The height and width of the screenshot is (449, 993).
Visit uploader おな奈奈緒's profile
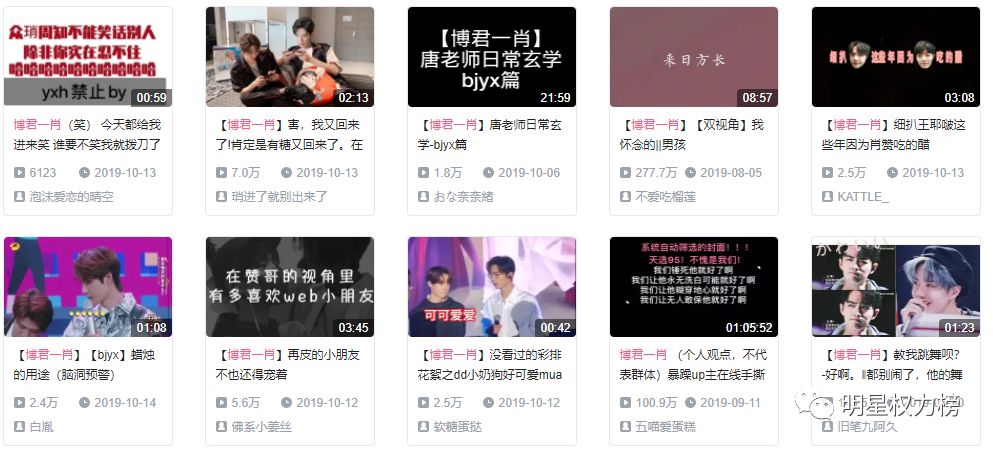coord(463,197)
